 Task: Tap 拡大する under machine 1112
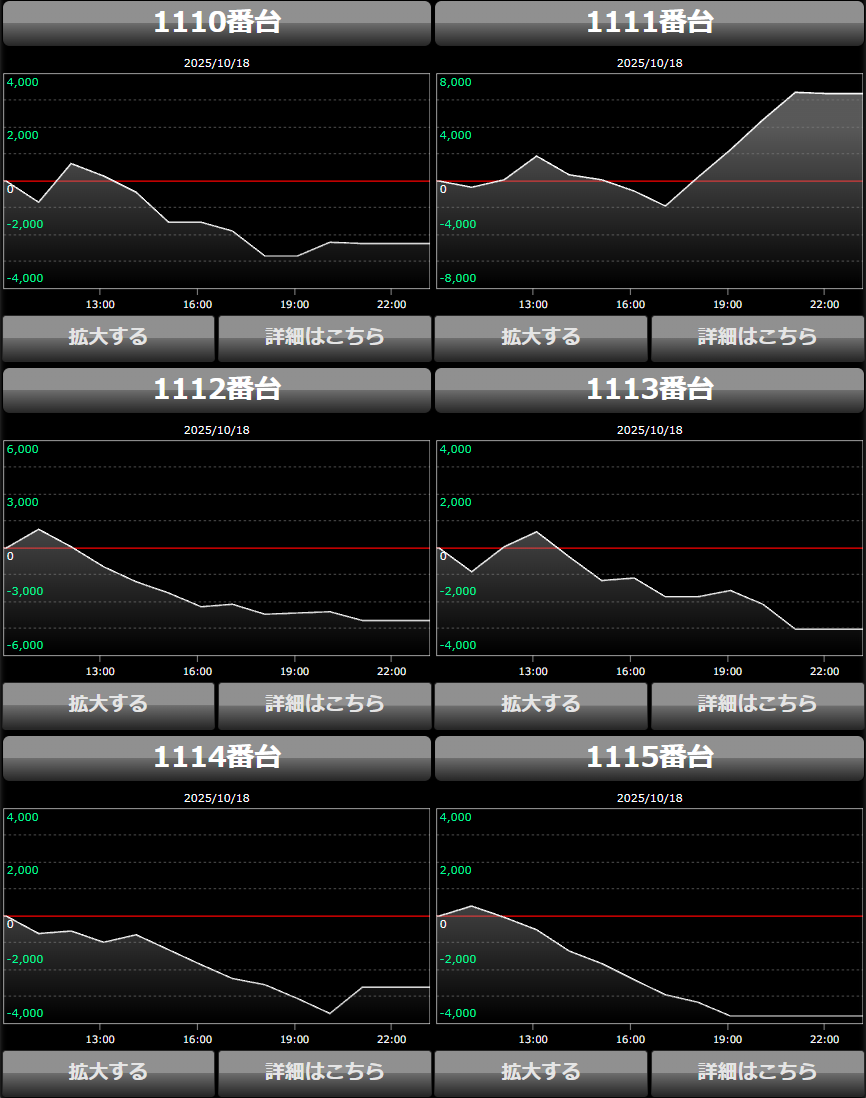point(108,704)
